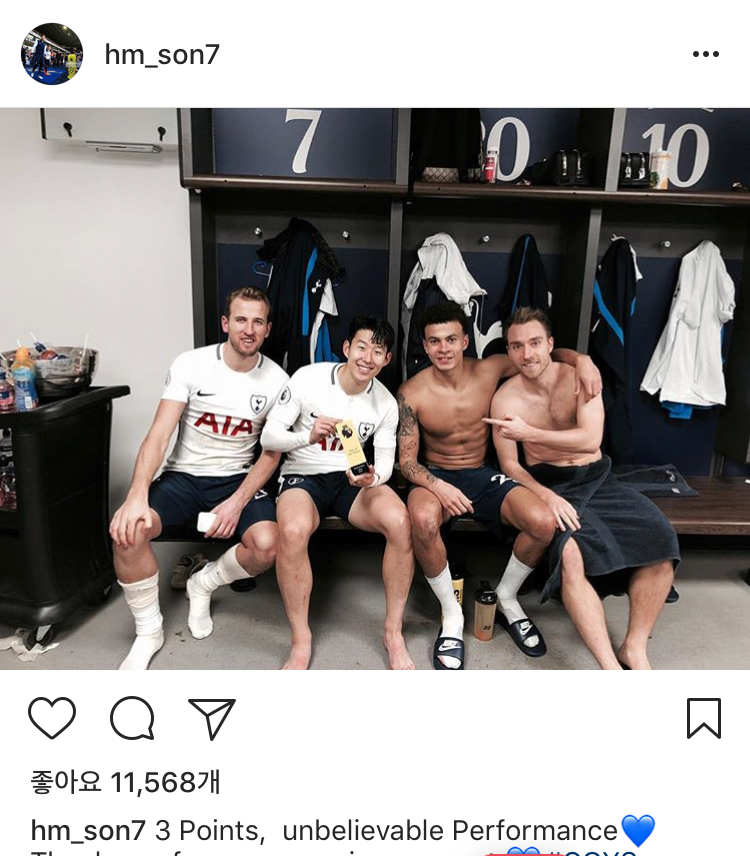The height and width of the screenshot is (856, 750).
Task: Tap the locker room post photo
Action: (x=375, y=388)
